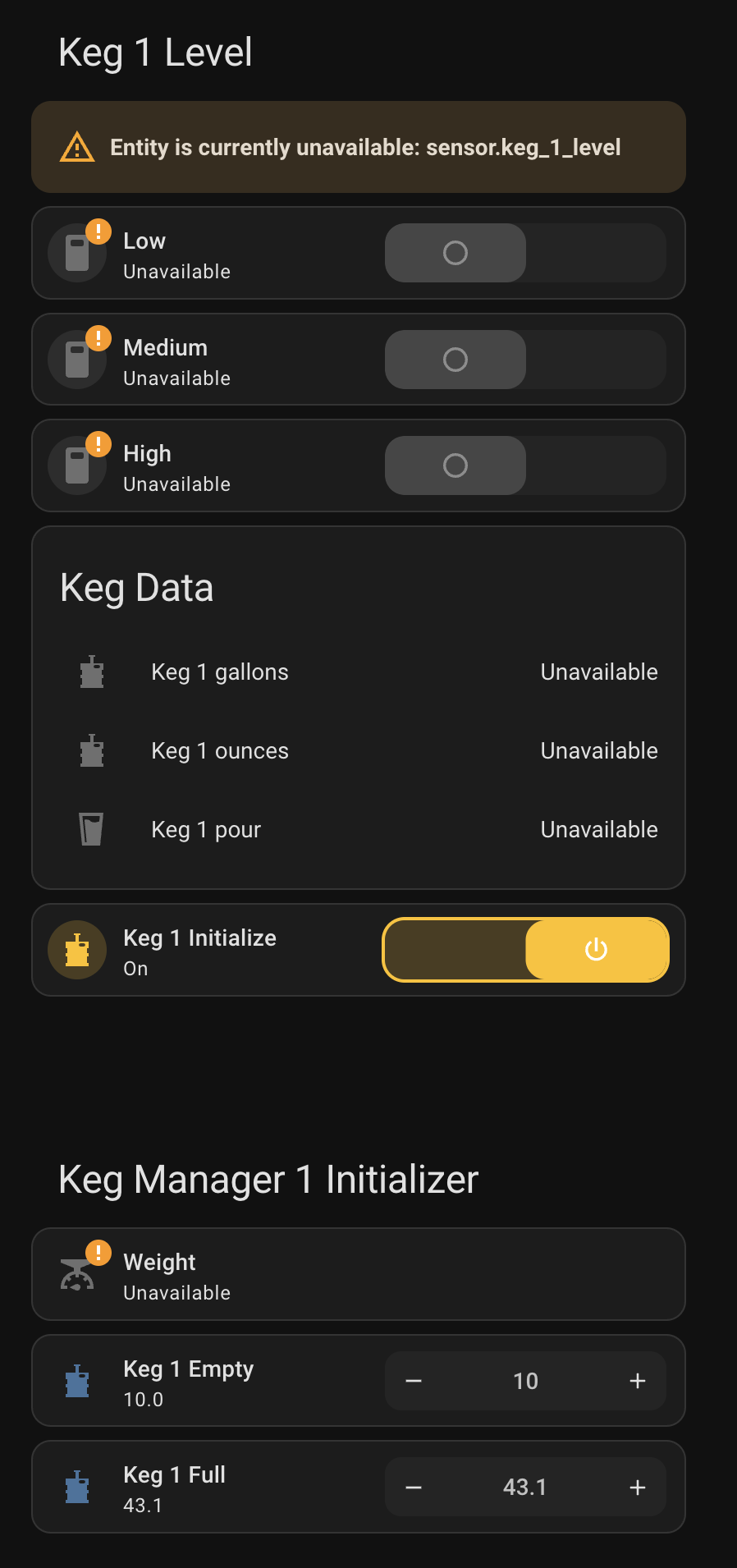
Task: Decrease the Keg 1 Empty value
Action: tap(414, 1381)
